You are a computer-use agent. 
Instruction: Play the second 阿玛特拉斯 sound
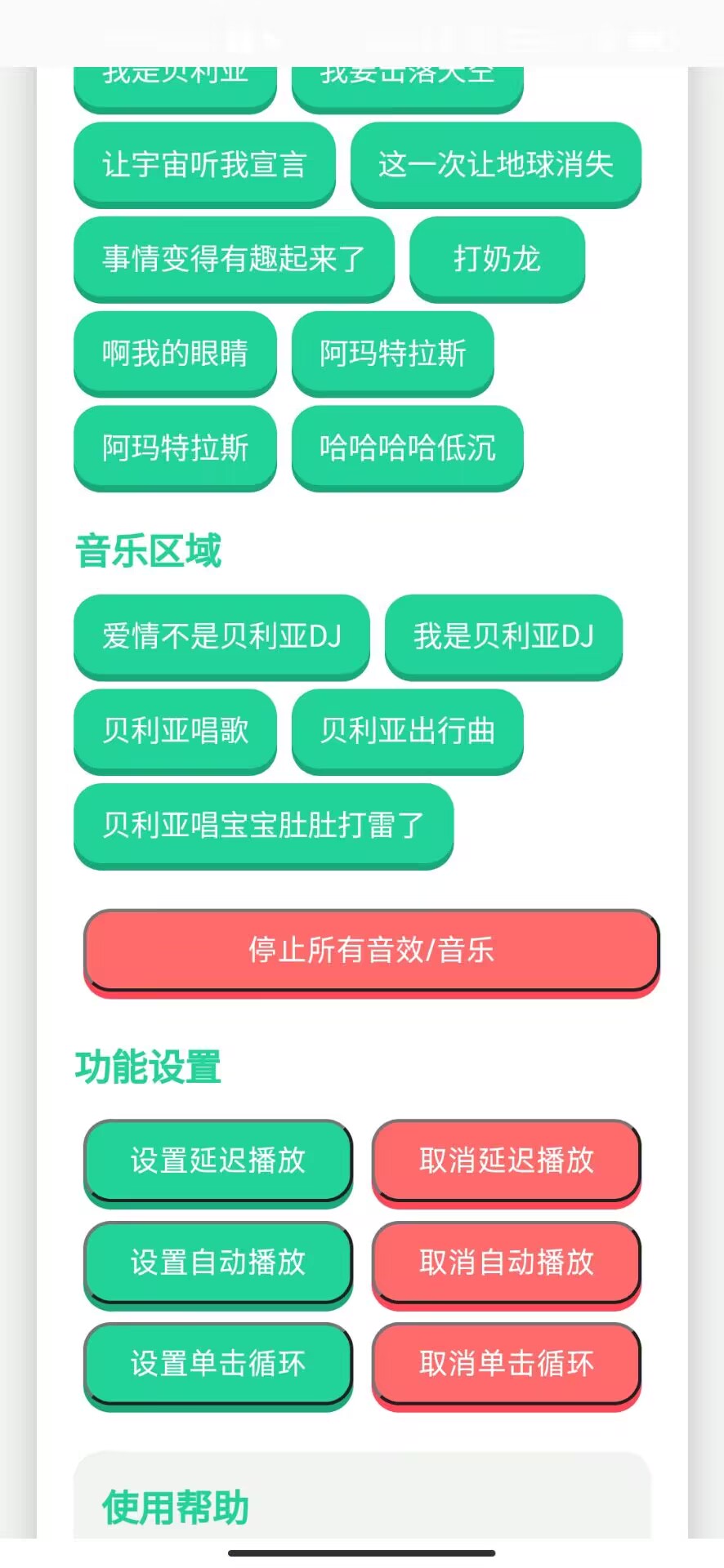pos(175,448)
